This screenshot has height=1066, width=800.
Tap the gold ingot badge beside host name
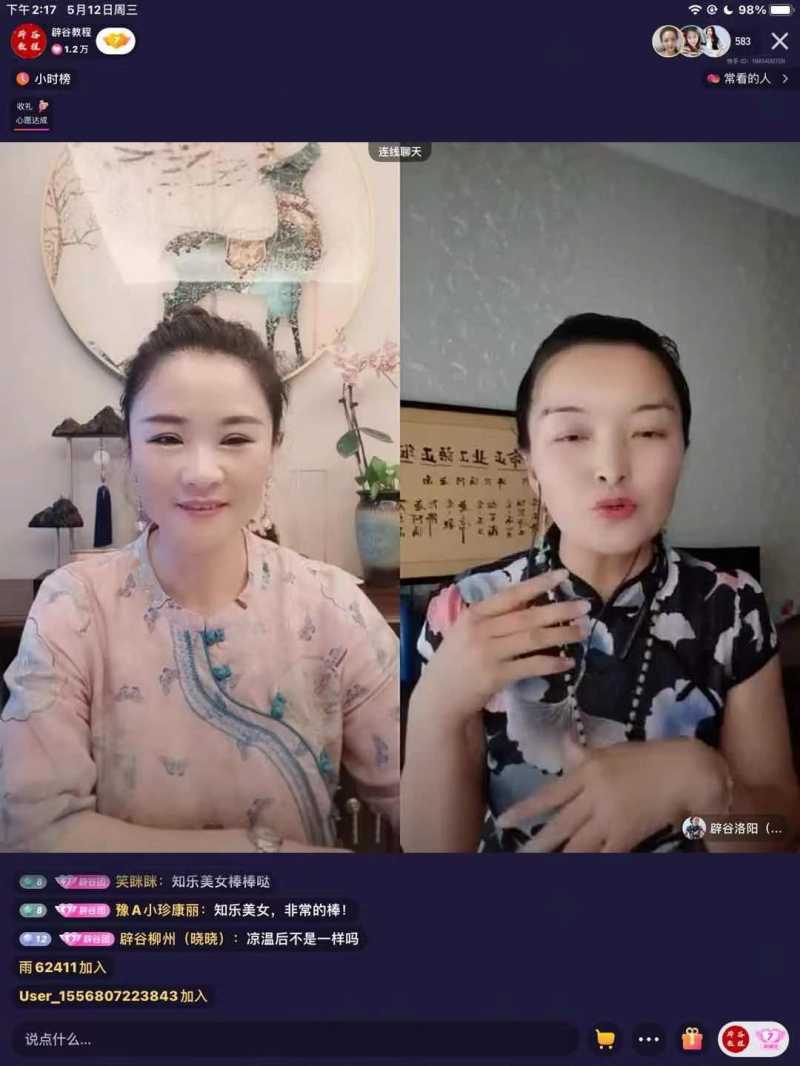point(116,41)
